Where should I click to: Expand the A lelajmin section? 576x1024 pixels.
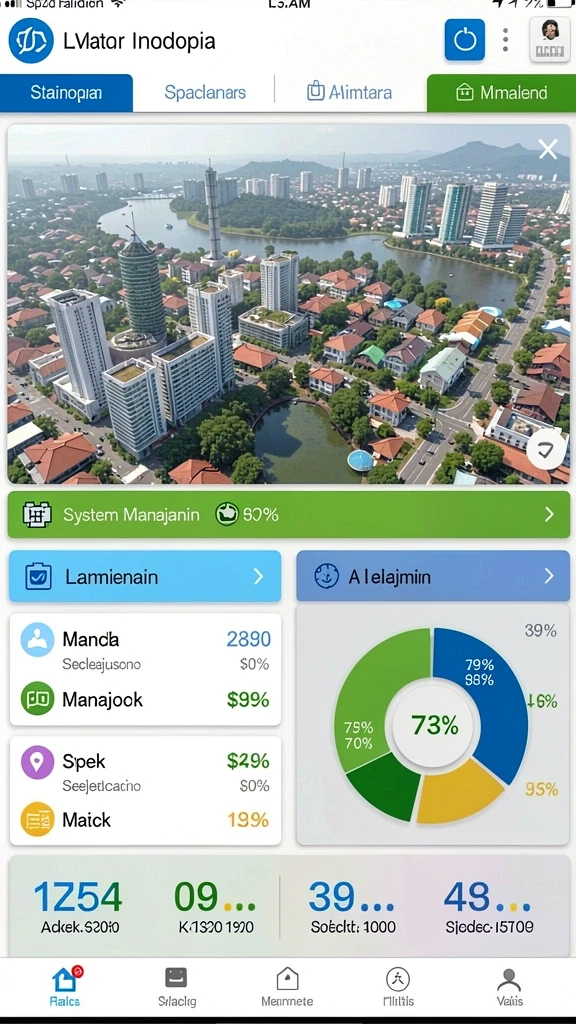(x=433, y=576)
